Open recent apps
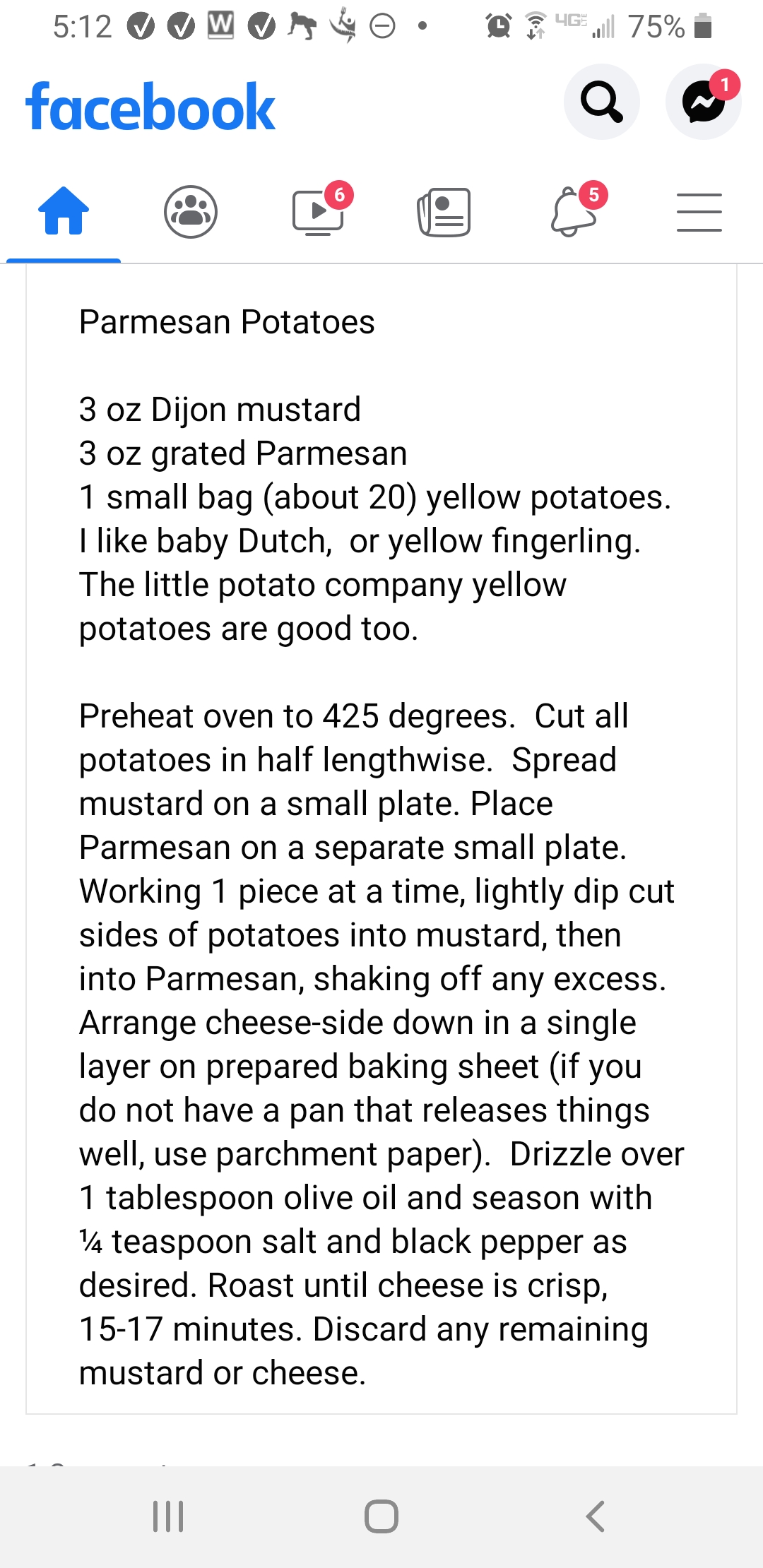Screen dimensions: 763x1568 (168, 1516)
